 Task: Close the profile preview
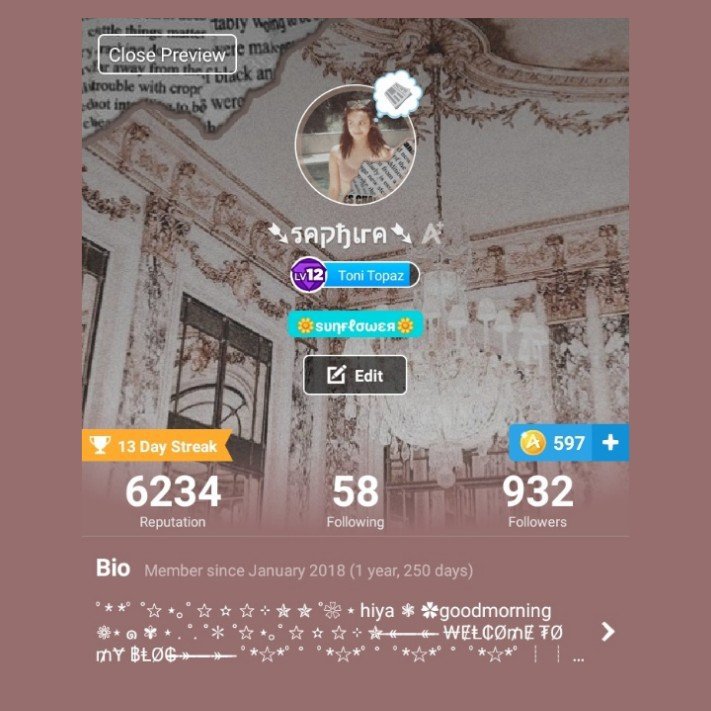167,55
